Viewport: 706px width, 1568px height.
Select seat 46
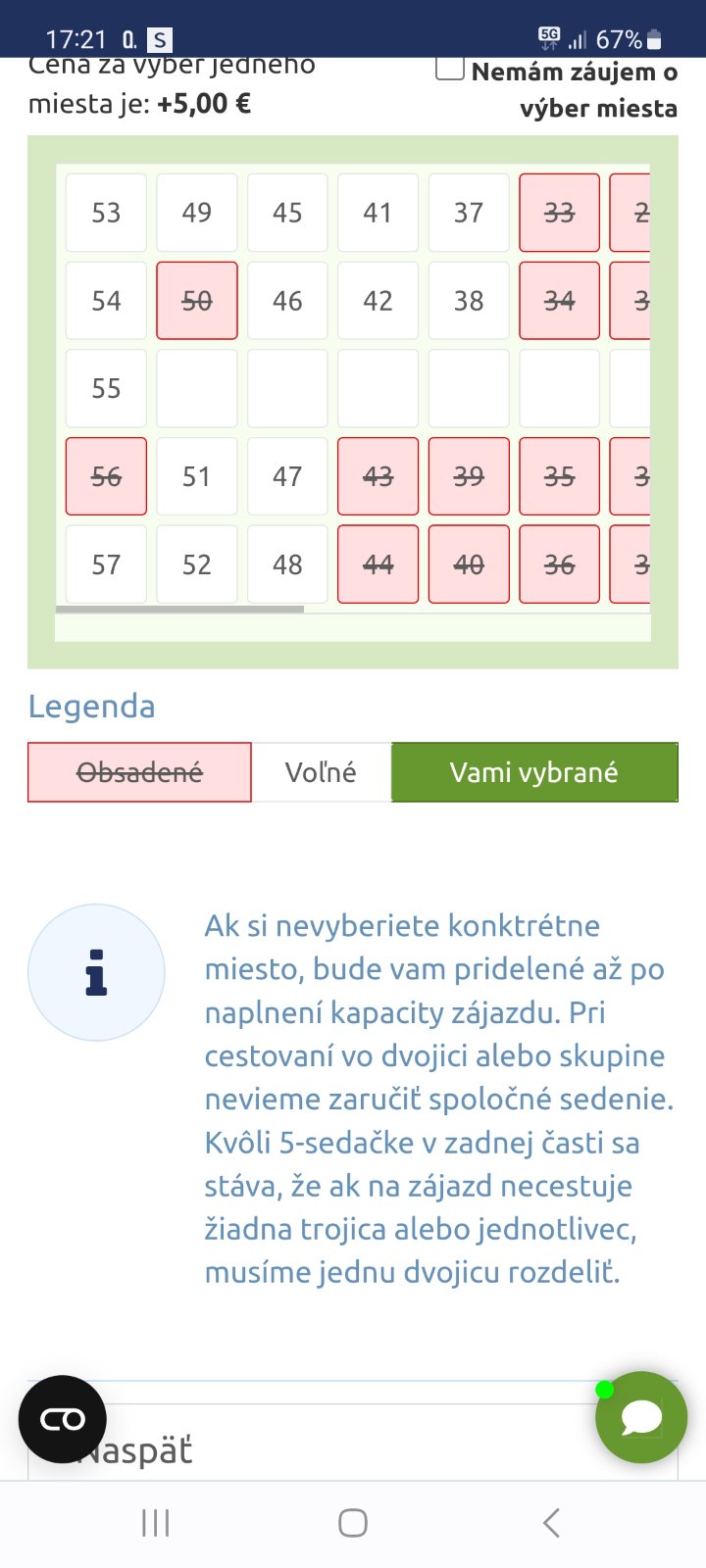pyautogui.click(x=287, y=301)
